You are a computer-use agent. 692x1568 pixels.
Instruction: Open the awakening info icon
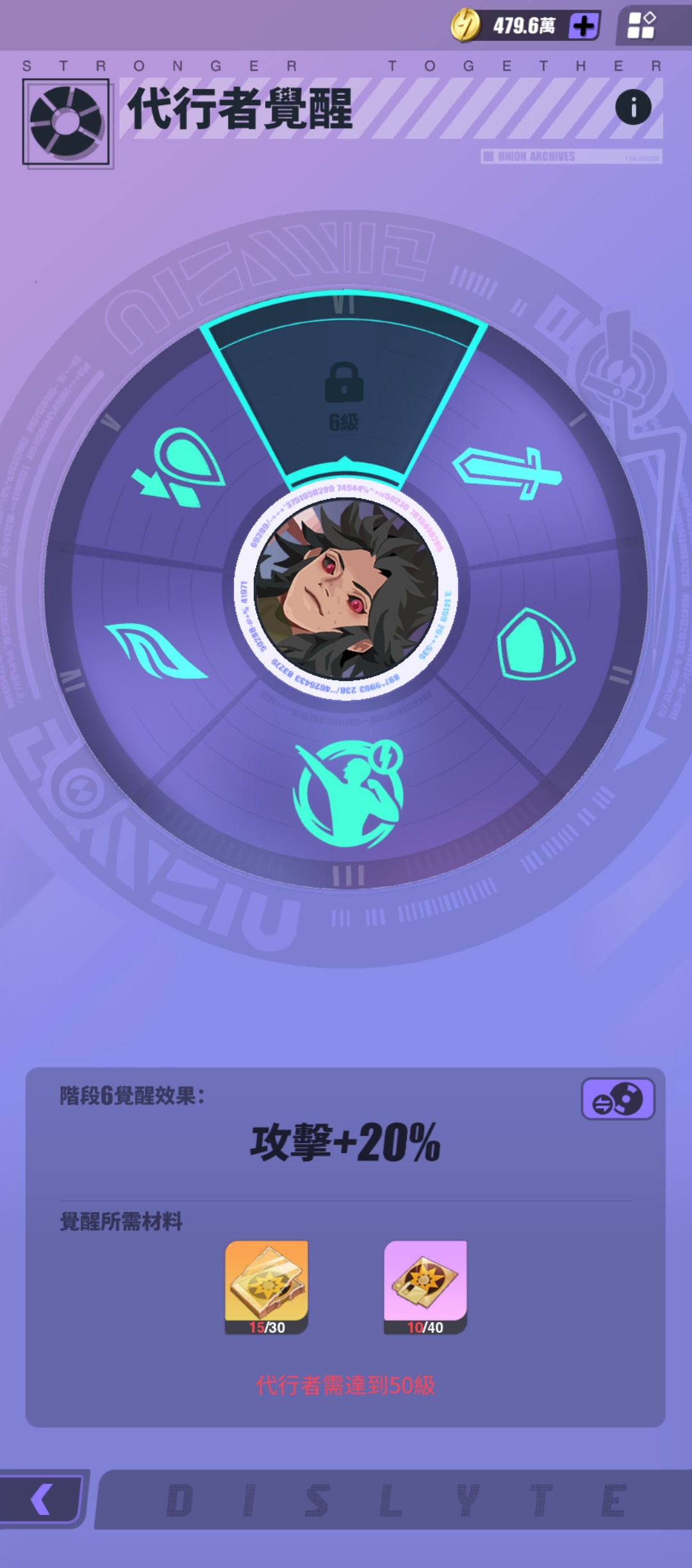633,107
